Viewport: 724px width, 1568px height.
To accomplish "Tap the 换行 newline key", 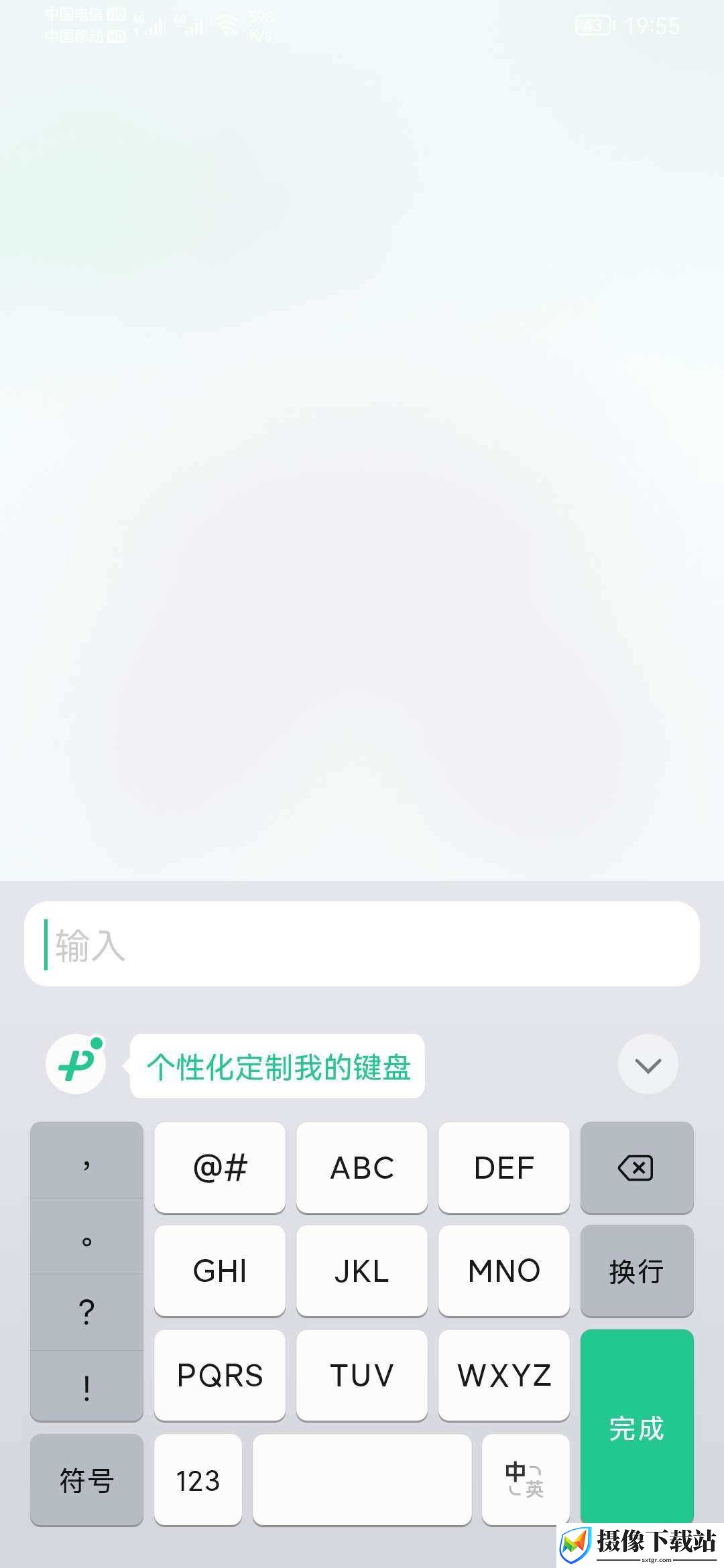I will click(x=637, y=1270).
